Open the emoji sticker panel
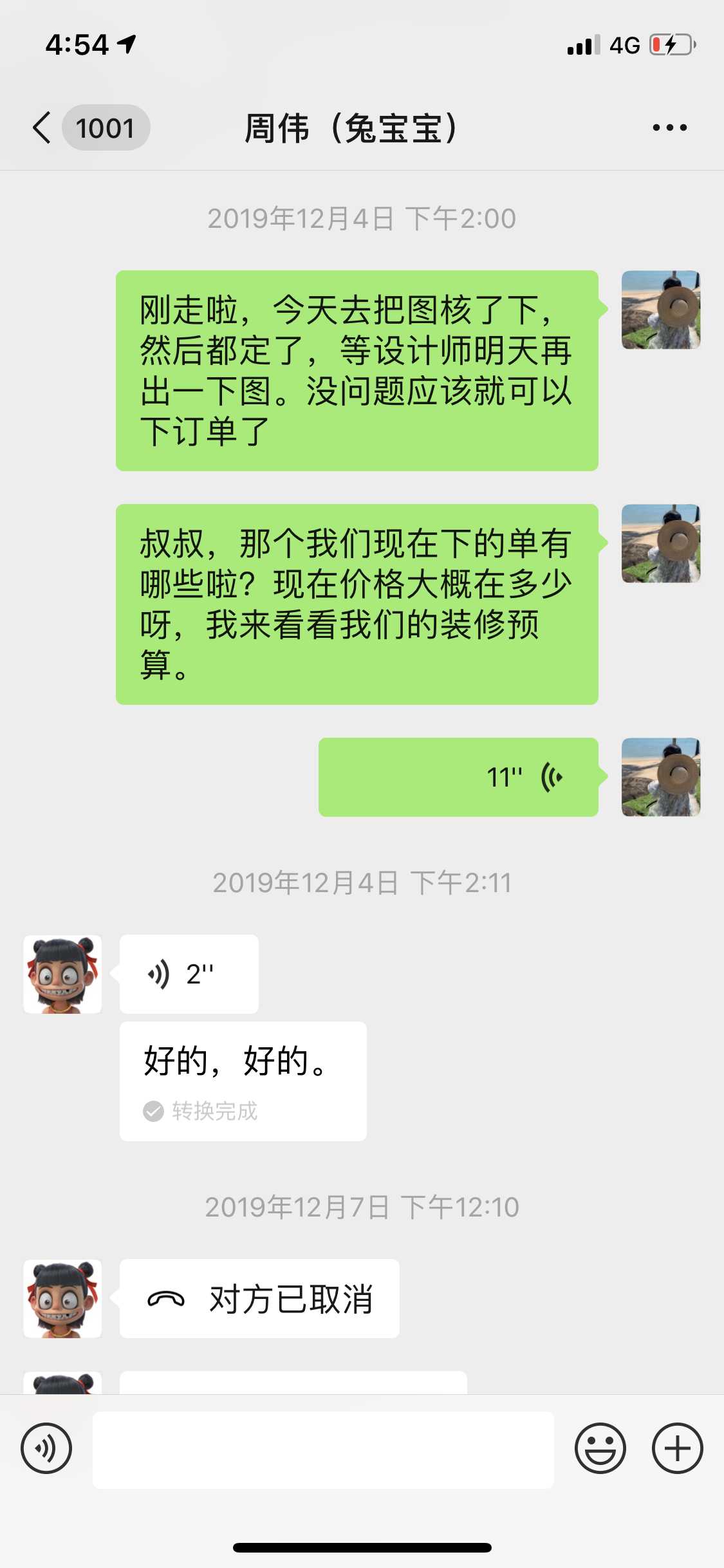Image resolution: width=724 pixels, height=1568 pixels. [600, 1449]
